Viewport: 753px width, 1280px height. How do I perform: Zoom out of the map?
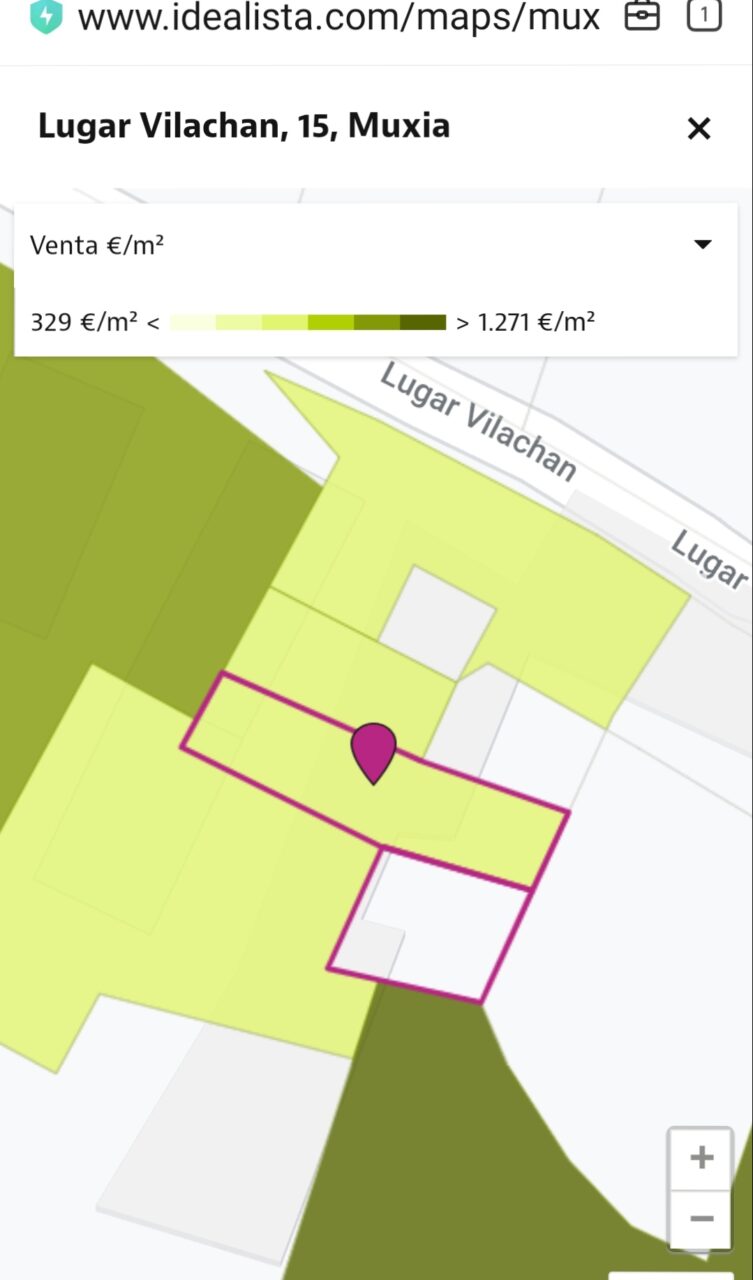701,1219
